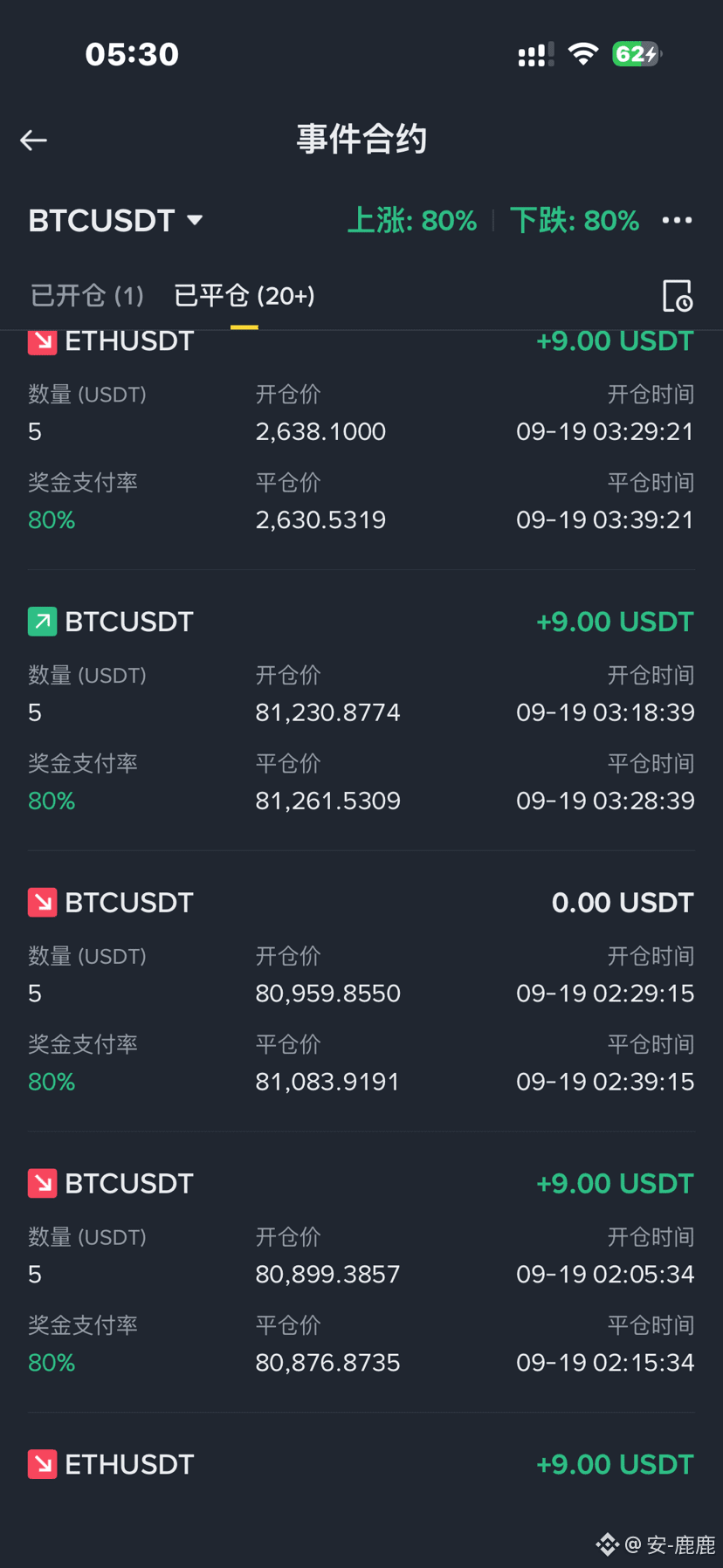This screenshot has width=723, height=1568.
Task: Tap the 上涨: 80% rise option
Action: pos(412,221)
